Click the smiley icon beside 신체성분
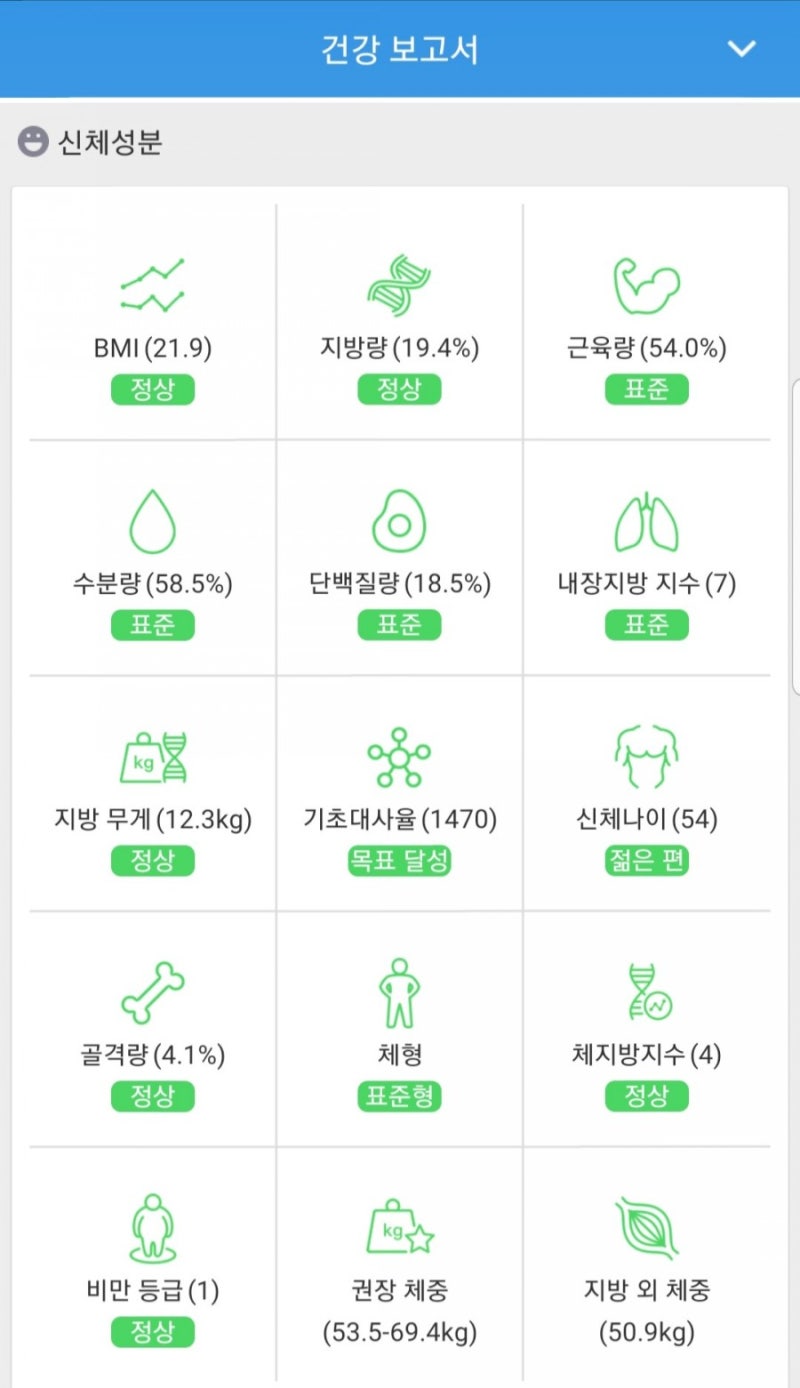This screenshot has height=1388, width=800. [34, 144]
